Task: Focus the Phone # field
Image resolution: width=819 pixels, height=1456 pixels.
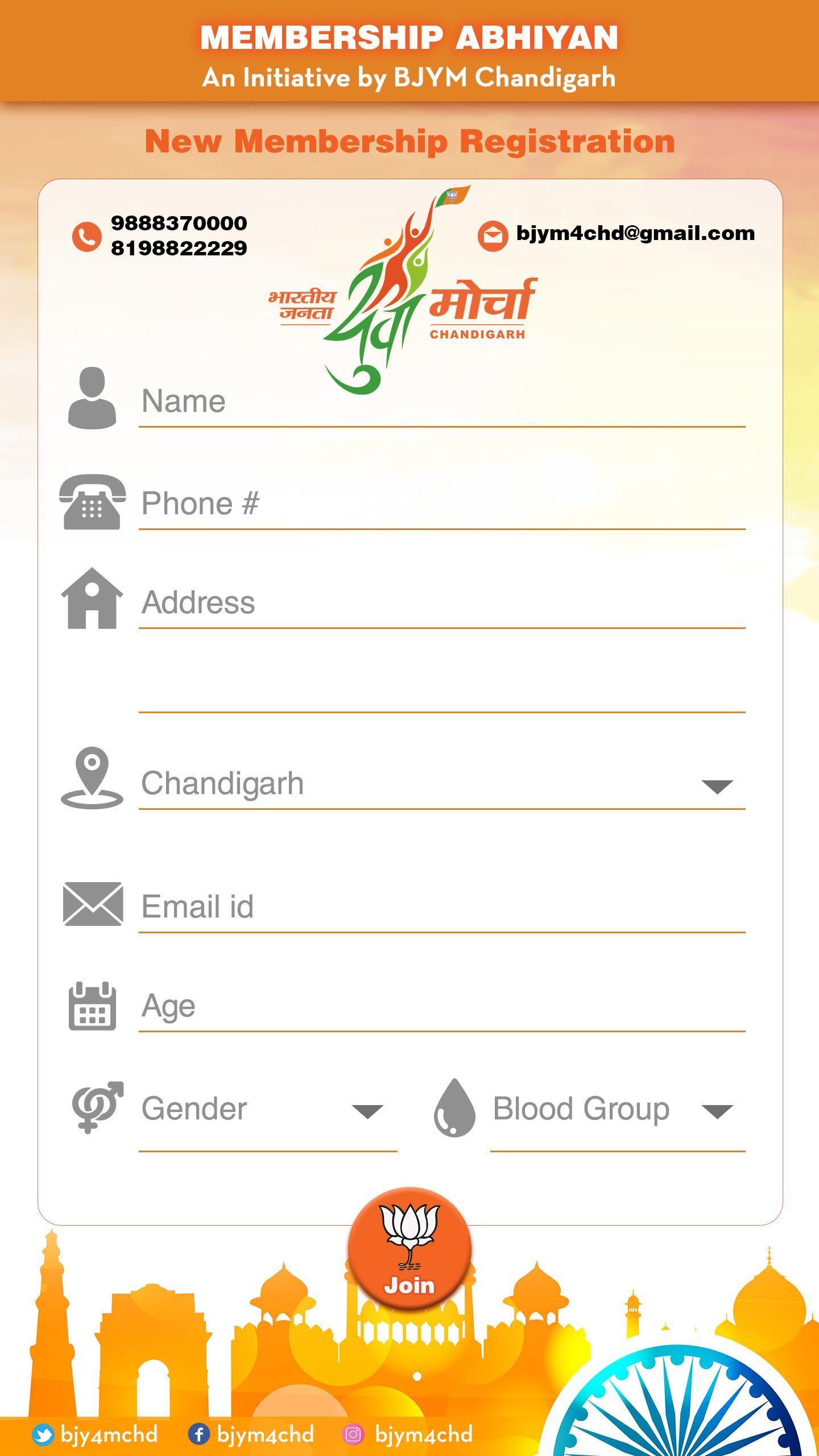Action: coord(441,504)
